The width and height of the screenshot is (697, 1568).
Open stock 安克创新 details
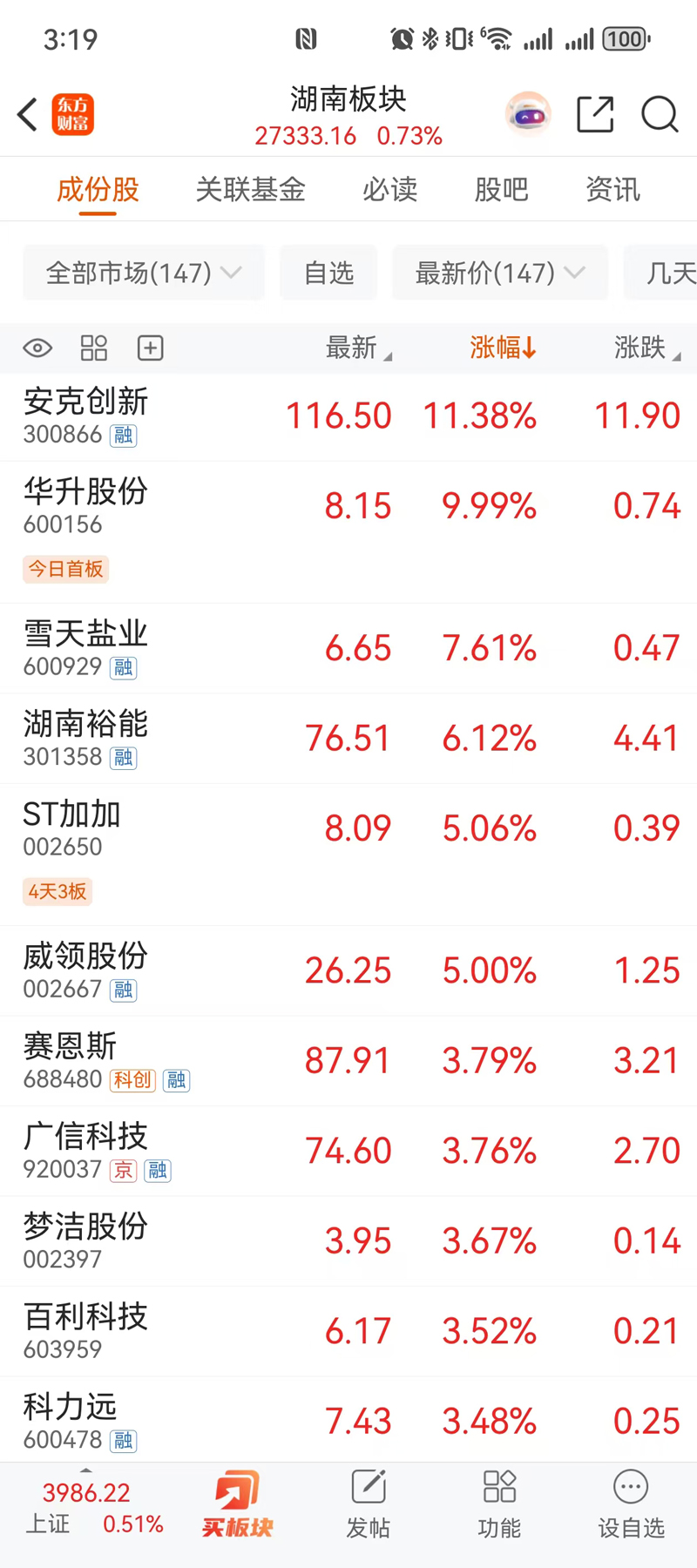(x=85, y=416)
